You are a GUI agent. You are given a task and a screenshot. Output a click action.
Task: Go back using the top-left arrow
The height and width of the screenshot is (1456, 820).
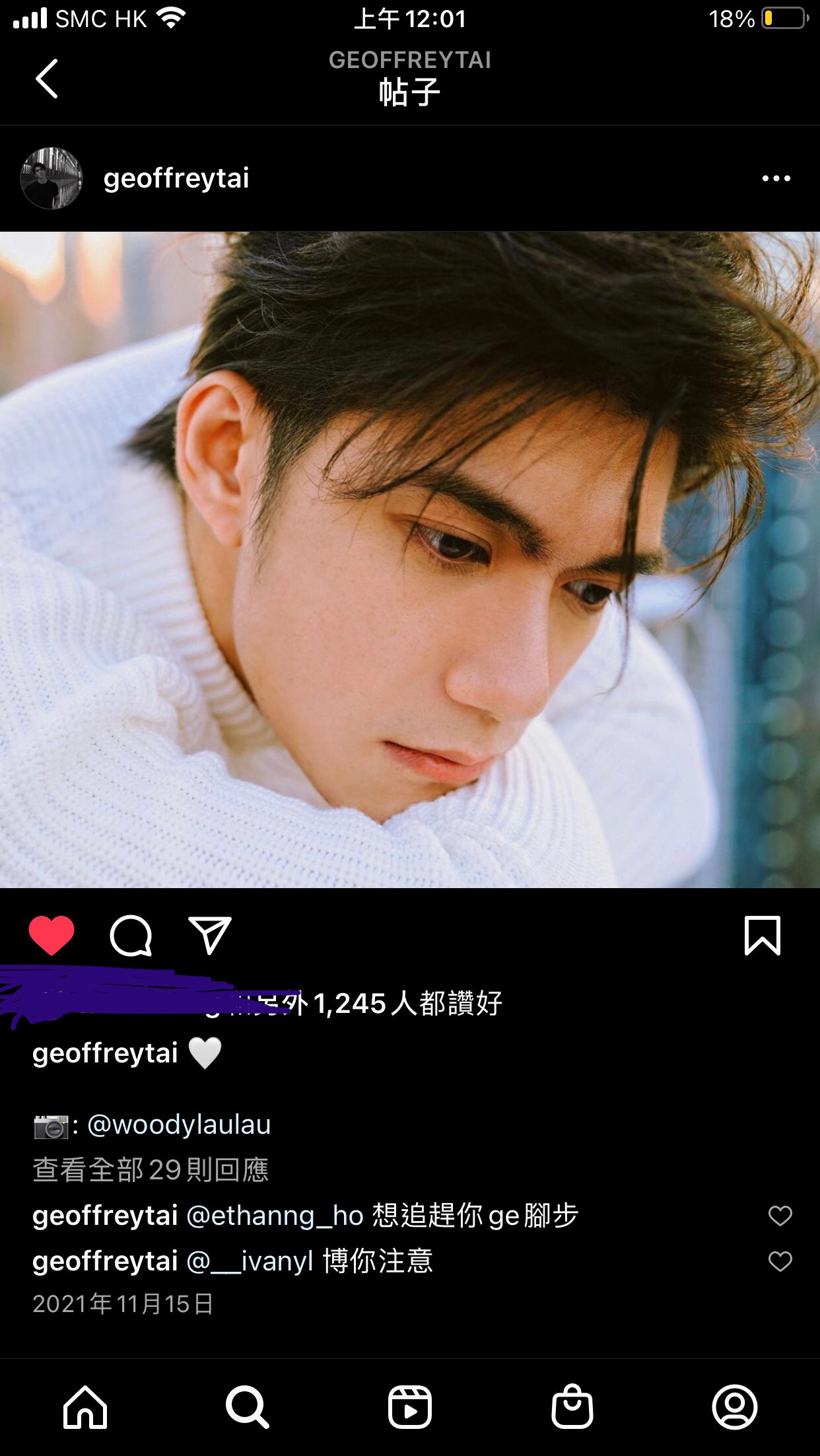pyautogui.click(x=47, y=79)
